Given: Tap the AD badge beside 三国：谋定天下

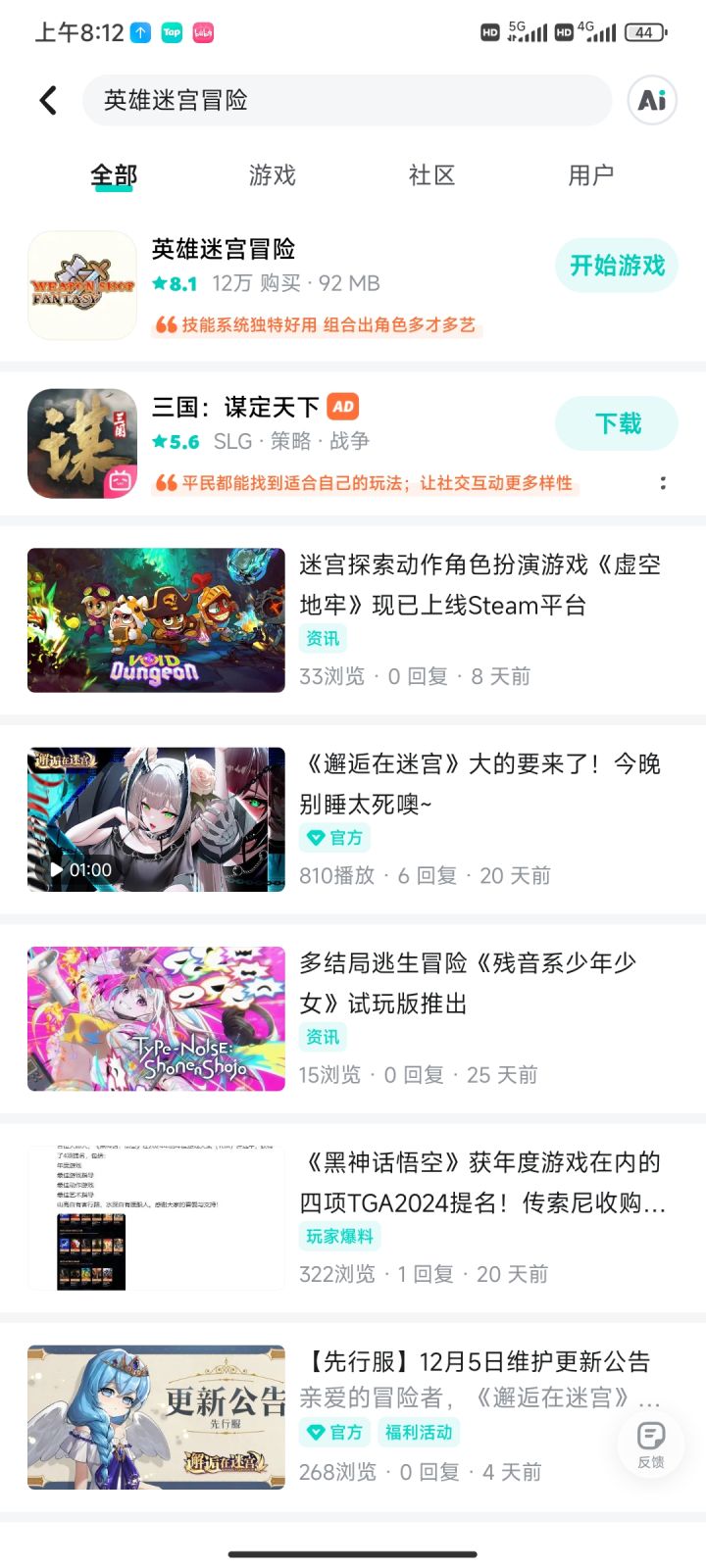Looking at the screenshot, I should pos(342,406).
